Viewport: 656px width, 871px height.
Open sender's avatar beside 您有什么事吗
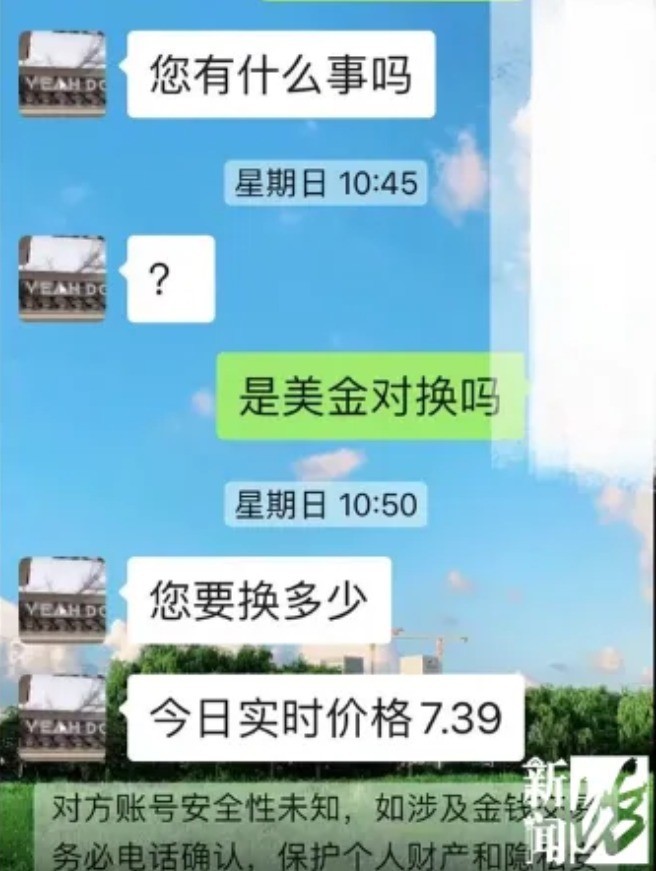click(62, 74)
